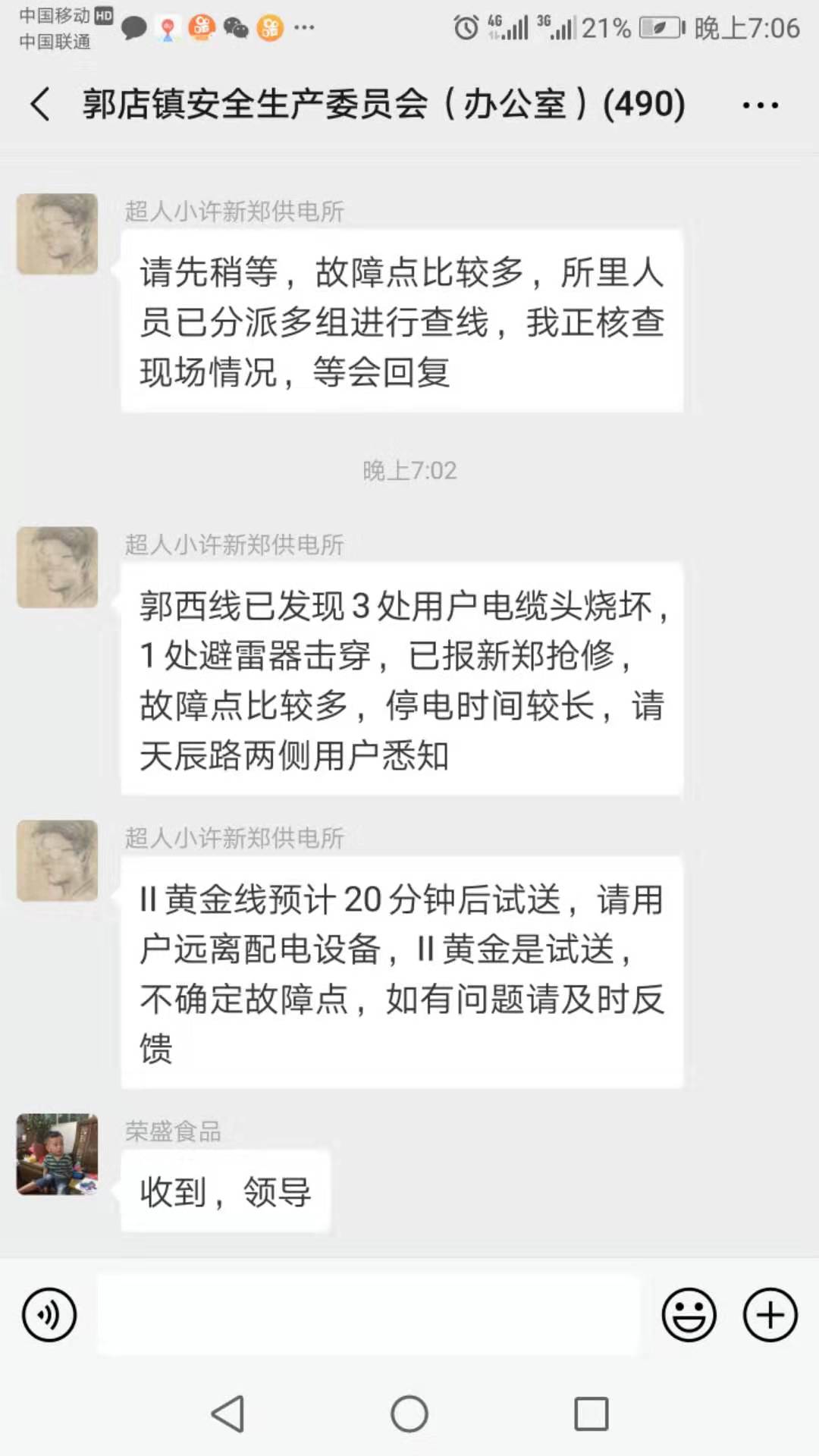This screenshot has height=1456, width=819.
Task: Tap system home button
Action: [409, 1414]
